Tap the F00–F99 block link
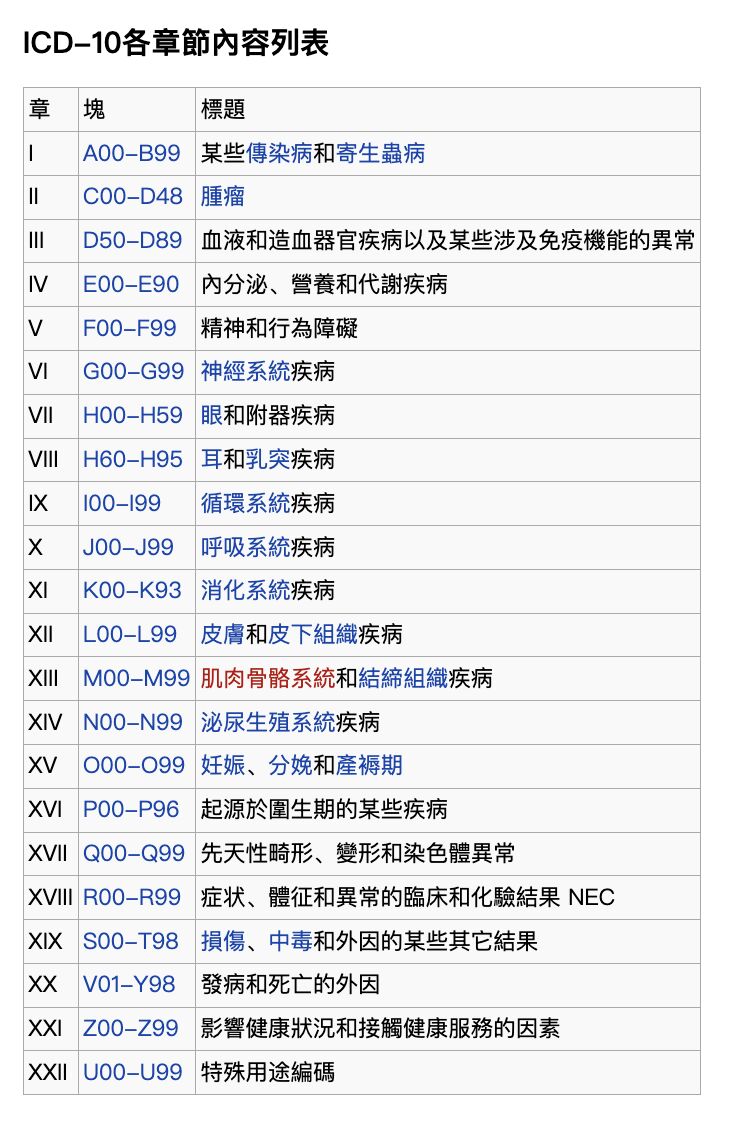The width and height of the screenshot is (748, 1126). click(x=129, y=328)
